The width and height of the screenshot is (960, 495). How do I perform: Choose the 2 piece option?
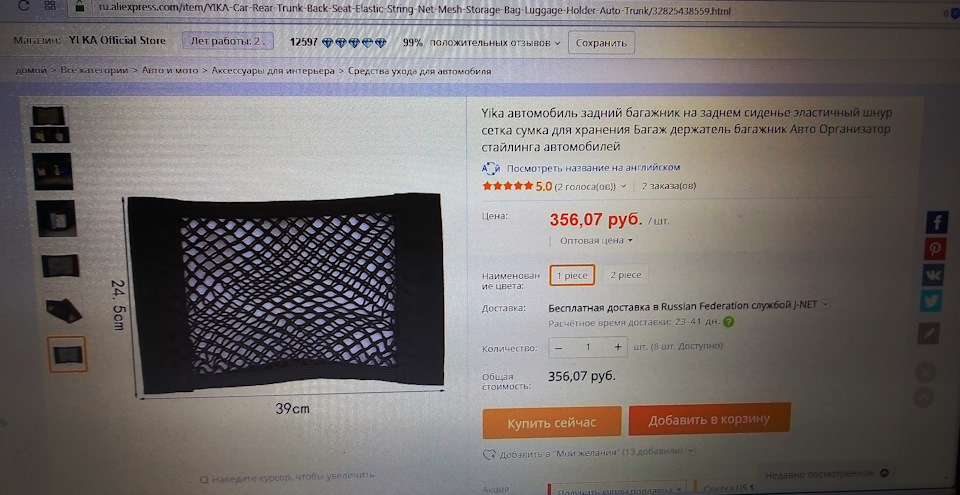tap(626, 275)
